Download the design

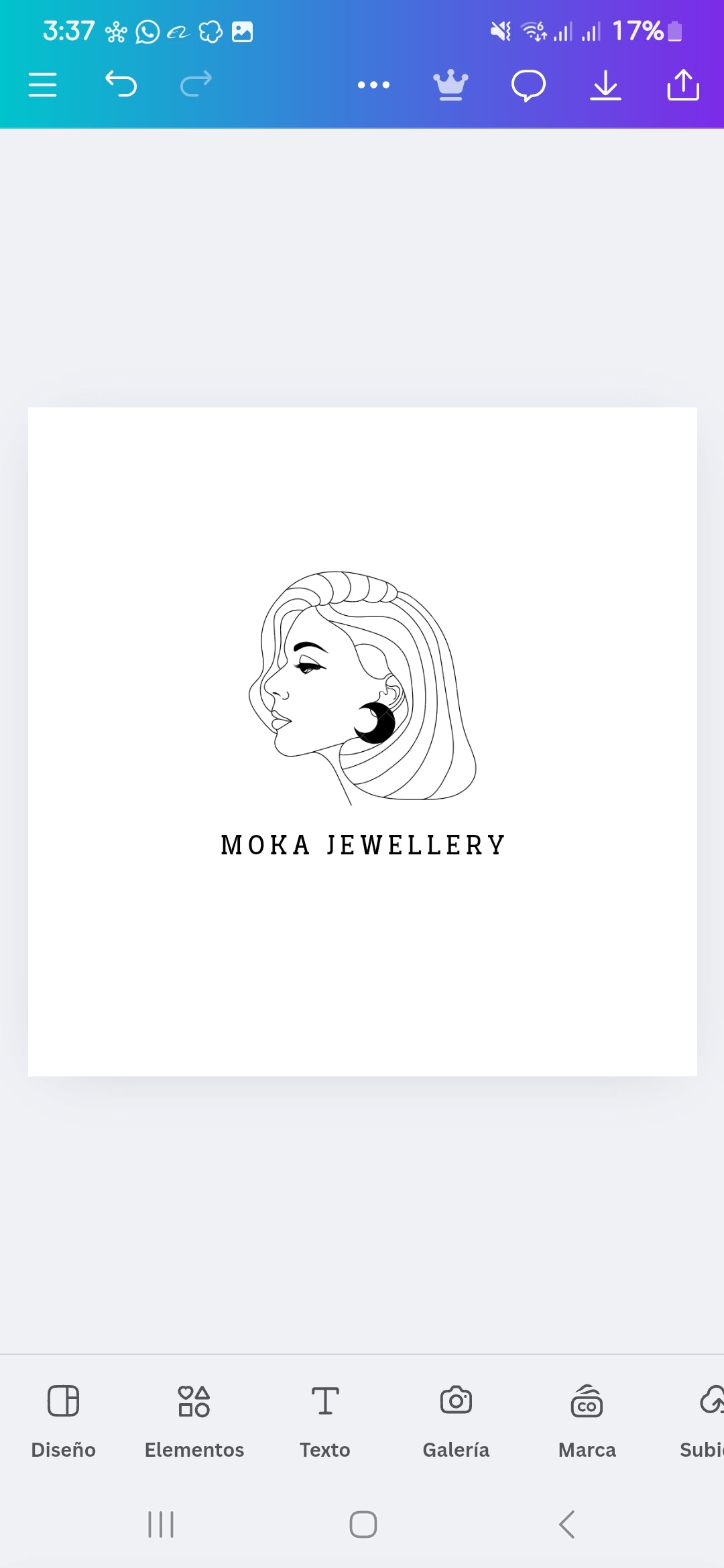[605, 85]
